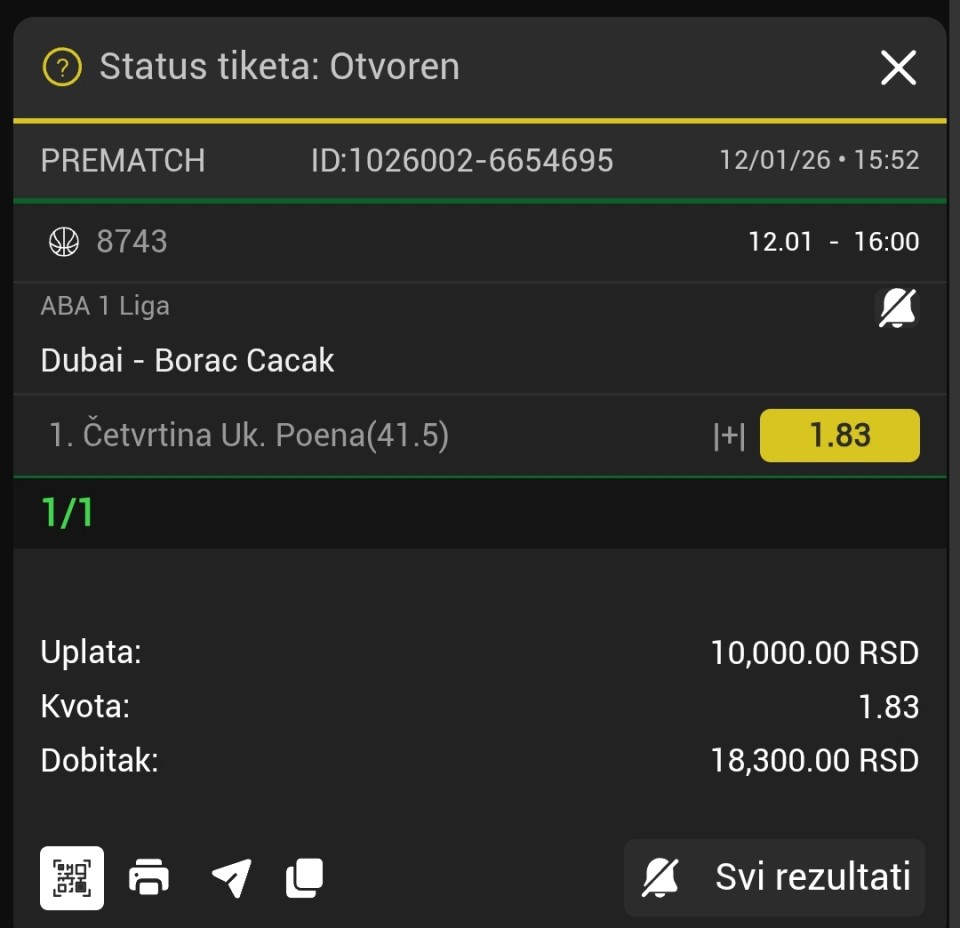
Task: Copy the ticket
Action: tap(304, 878)
